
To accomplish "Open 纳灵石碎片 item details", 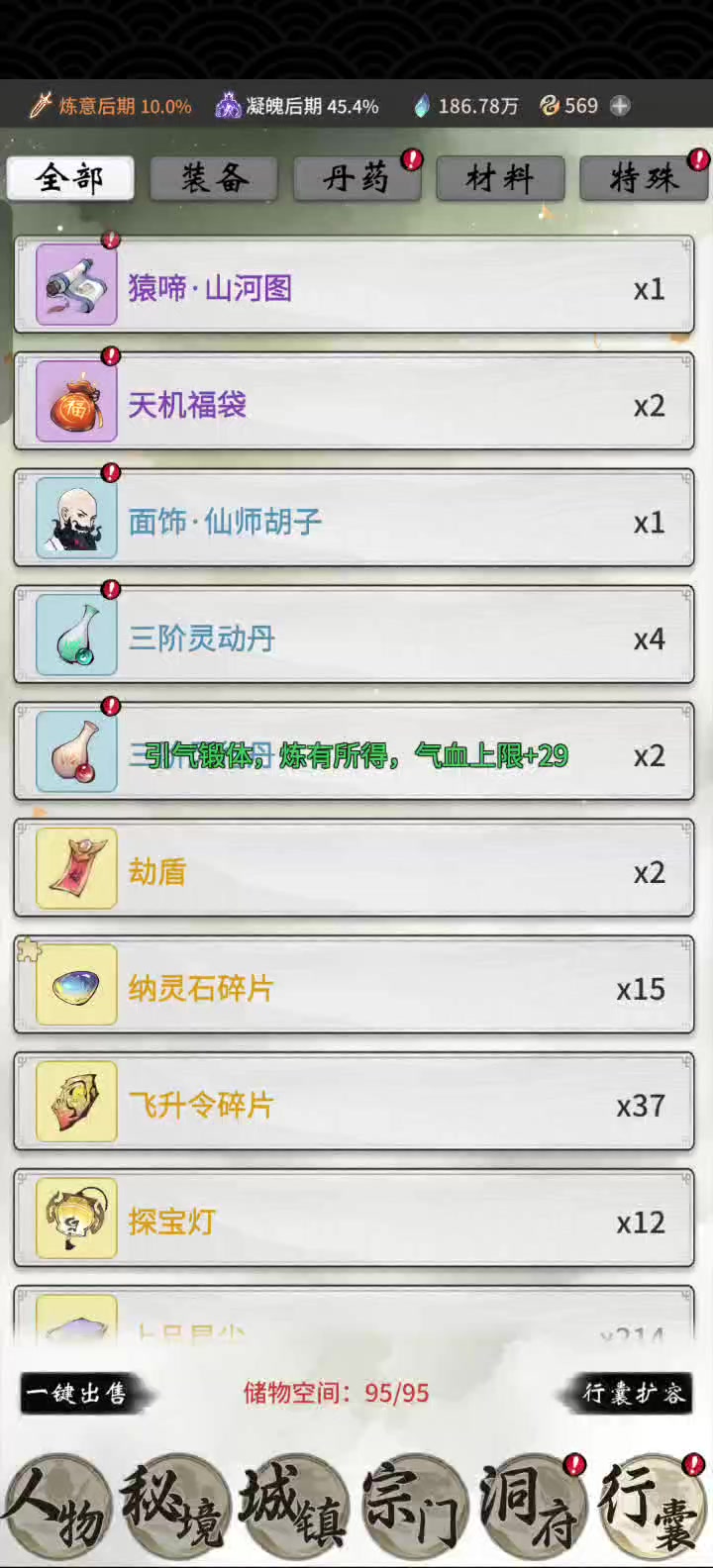I will pos(354,989).
